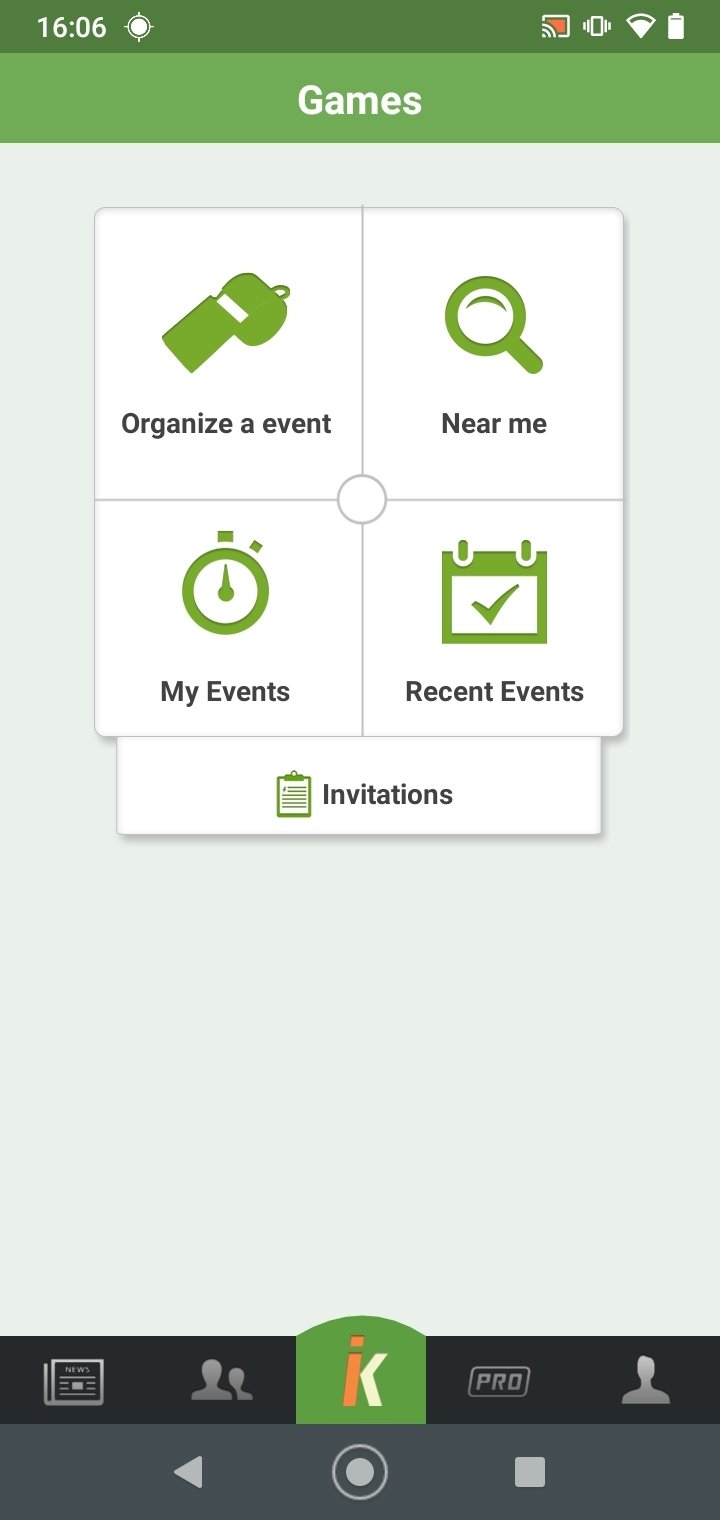View Recent Events tile
This screenshot has width=720, height=1520.
pos(493,618)
